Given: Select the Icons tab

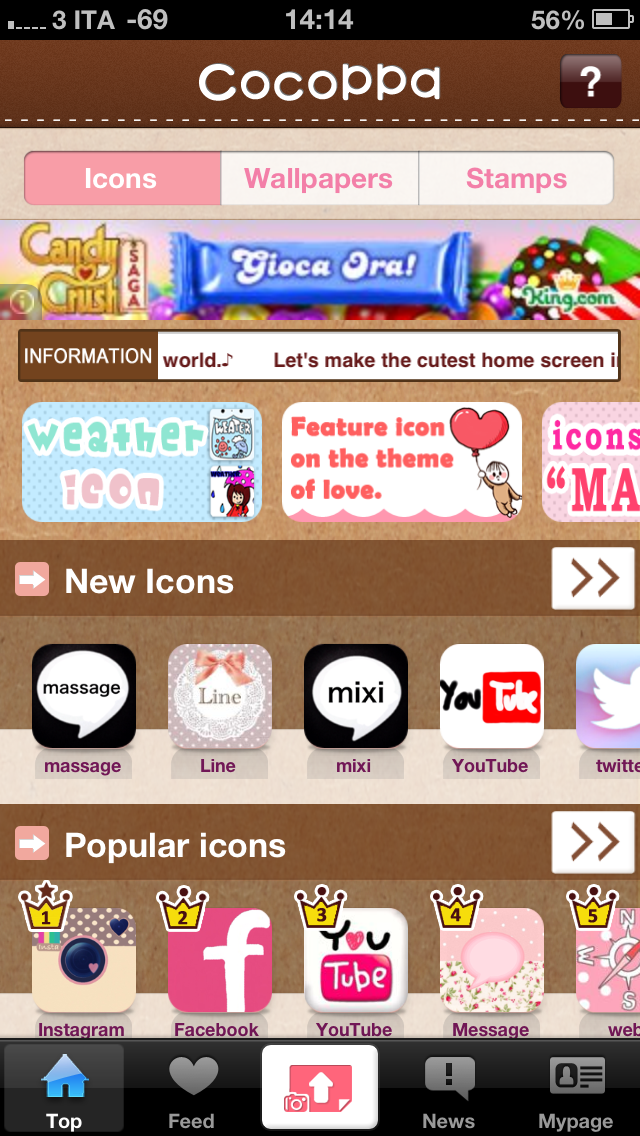Looking at the screenshot, I should pyautogui.click(x=121, y=179).
